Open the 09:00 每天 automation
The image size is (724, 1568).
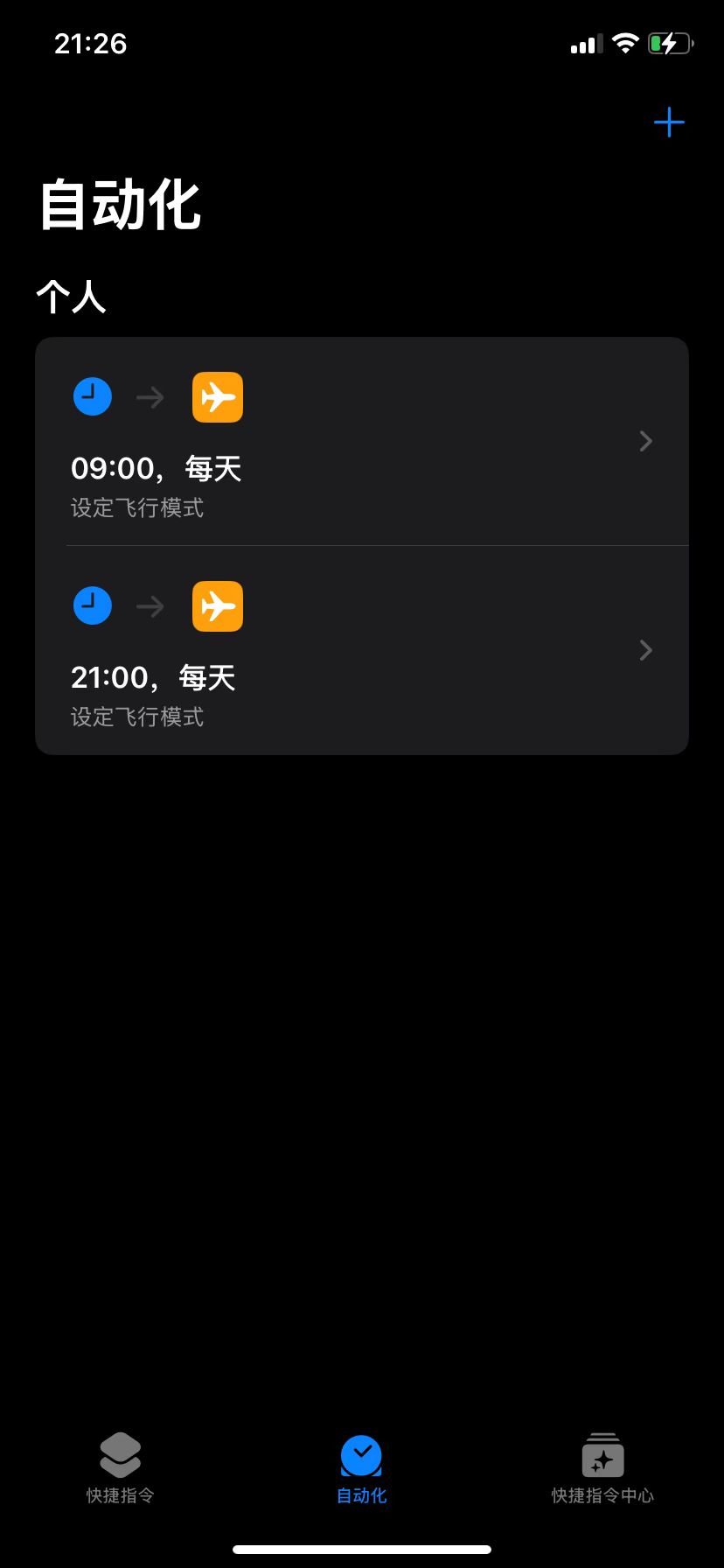[x=362, y=442]
